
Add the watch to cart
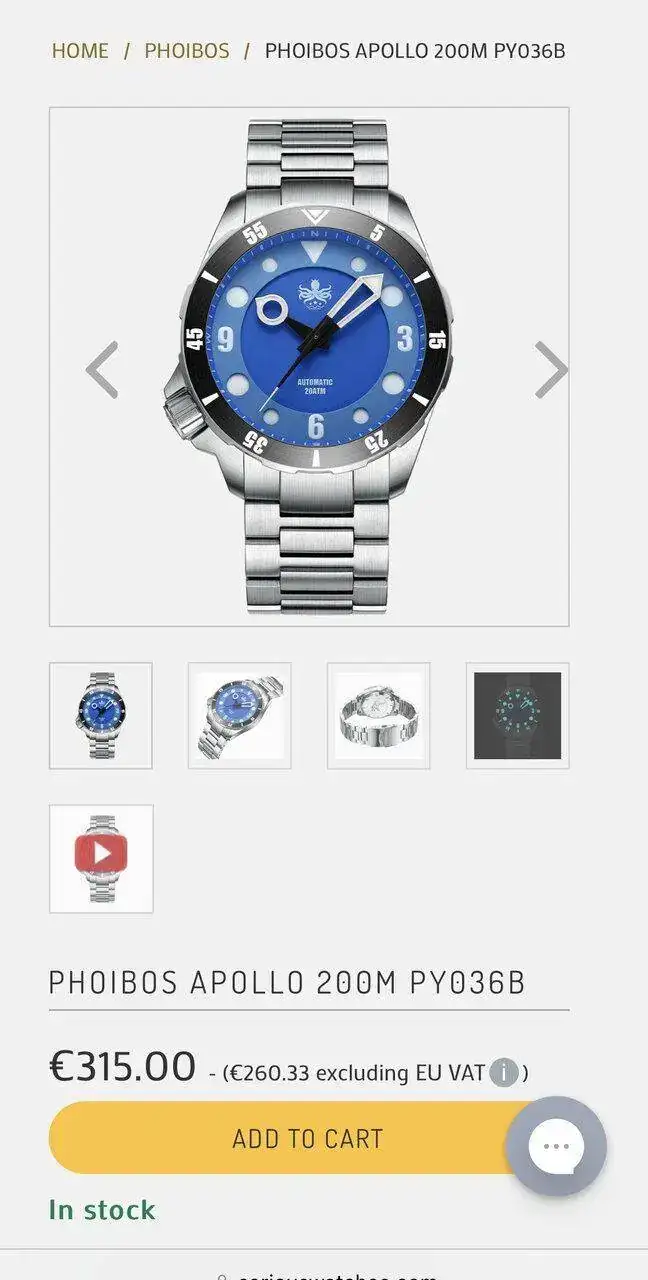click(x=290, y=1138)
